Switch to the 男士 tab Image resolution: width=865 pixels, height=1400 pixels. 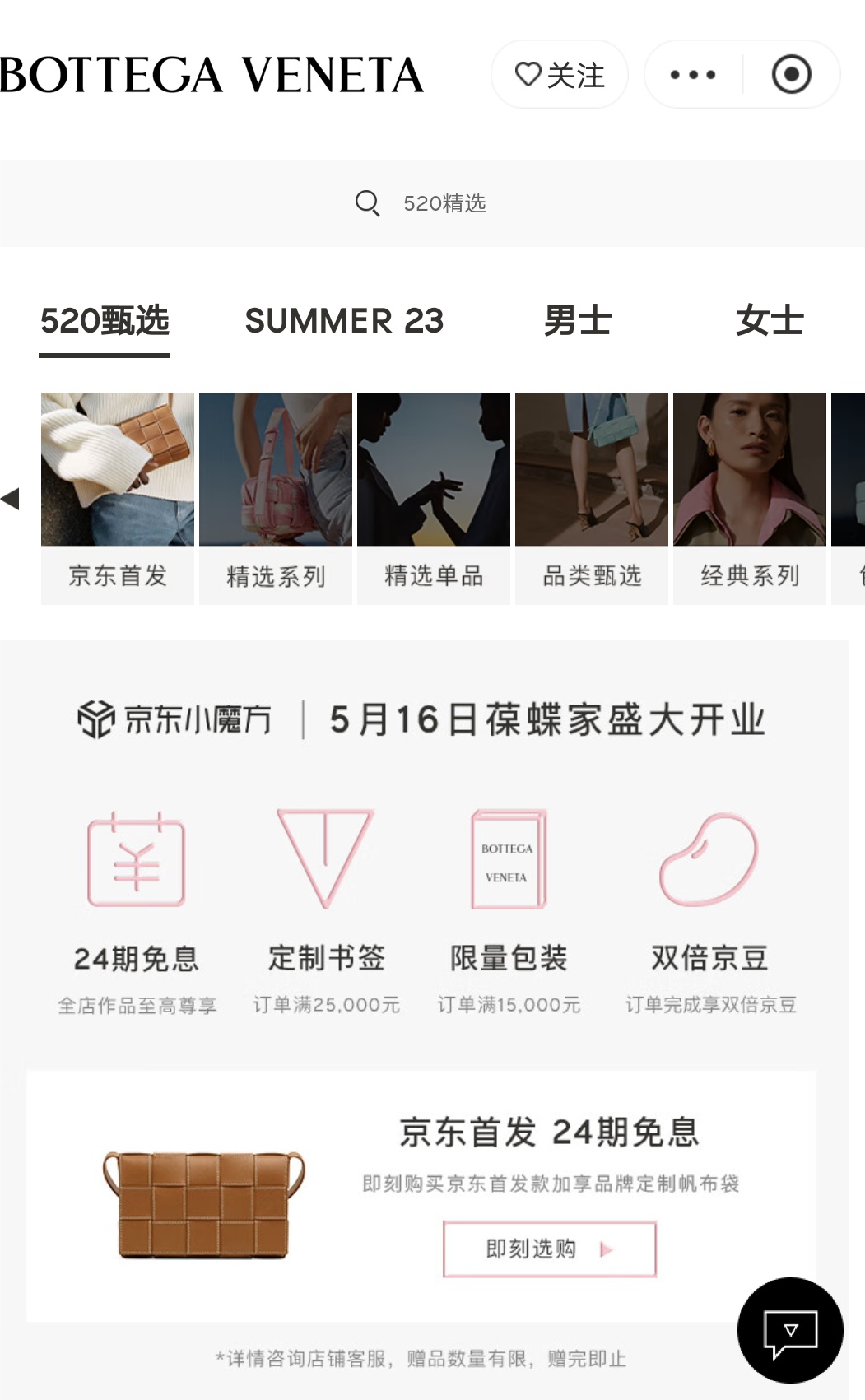tap(578, 321)
